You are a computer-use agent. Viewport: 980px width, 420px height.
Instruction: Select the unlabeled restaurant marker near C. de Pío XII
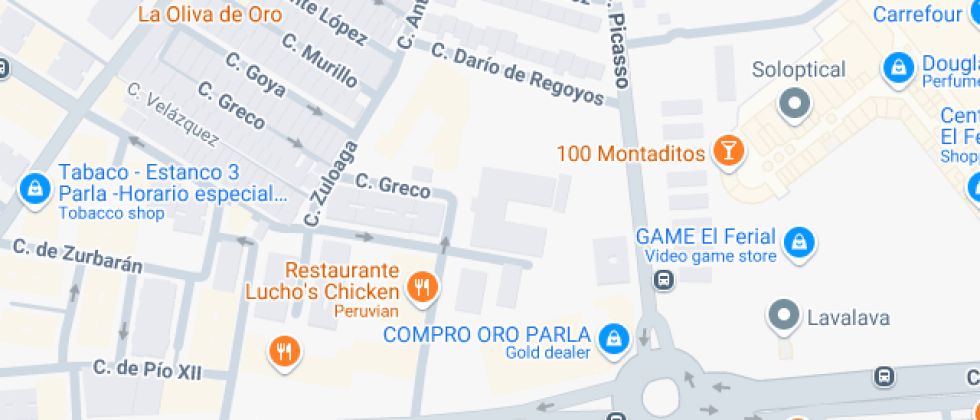[x=285, y=351]
